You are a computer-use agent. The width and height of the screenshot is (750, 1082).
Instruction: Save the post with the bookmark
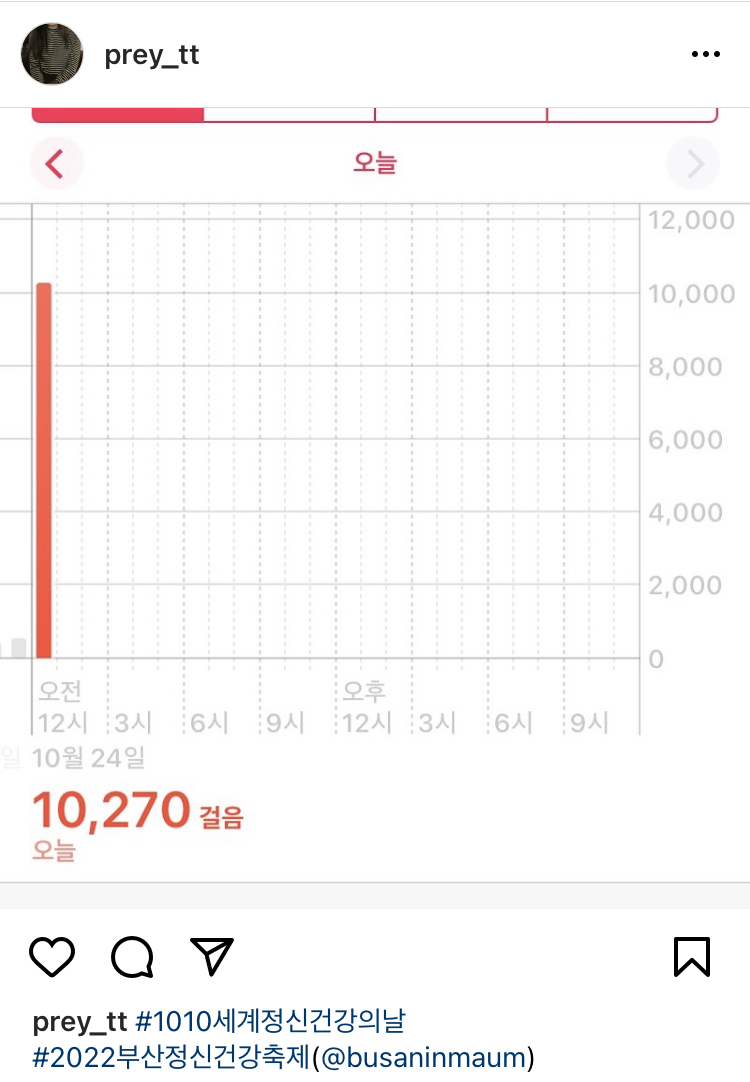[x=691, y=957]
